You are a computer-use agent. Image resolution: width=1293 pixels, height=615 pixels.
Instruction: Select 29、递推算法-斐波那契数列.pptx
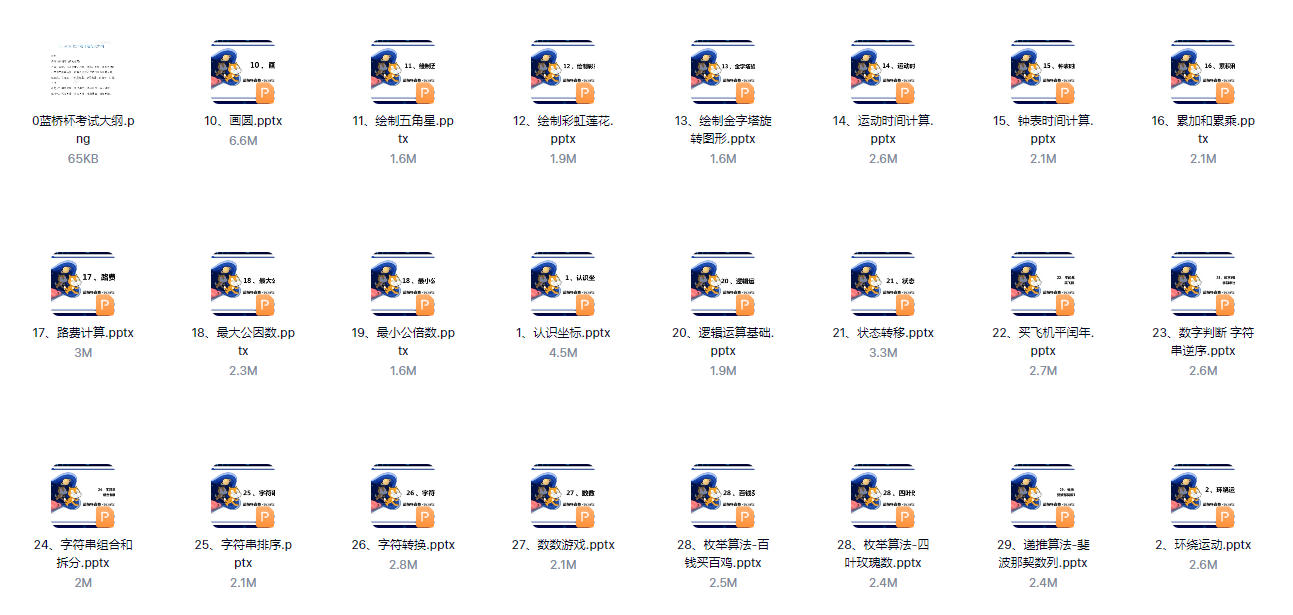coord(1043,496)
